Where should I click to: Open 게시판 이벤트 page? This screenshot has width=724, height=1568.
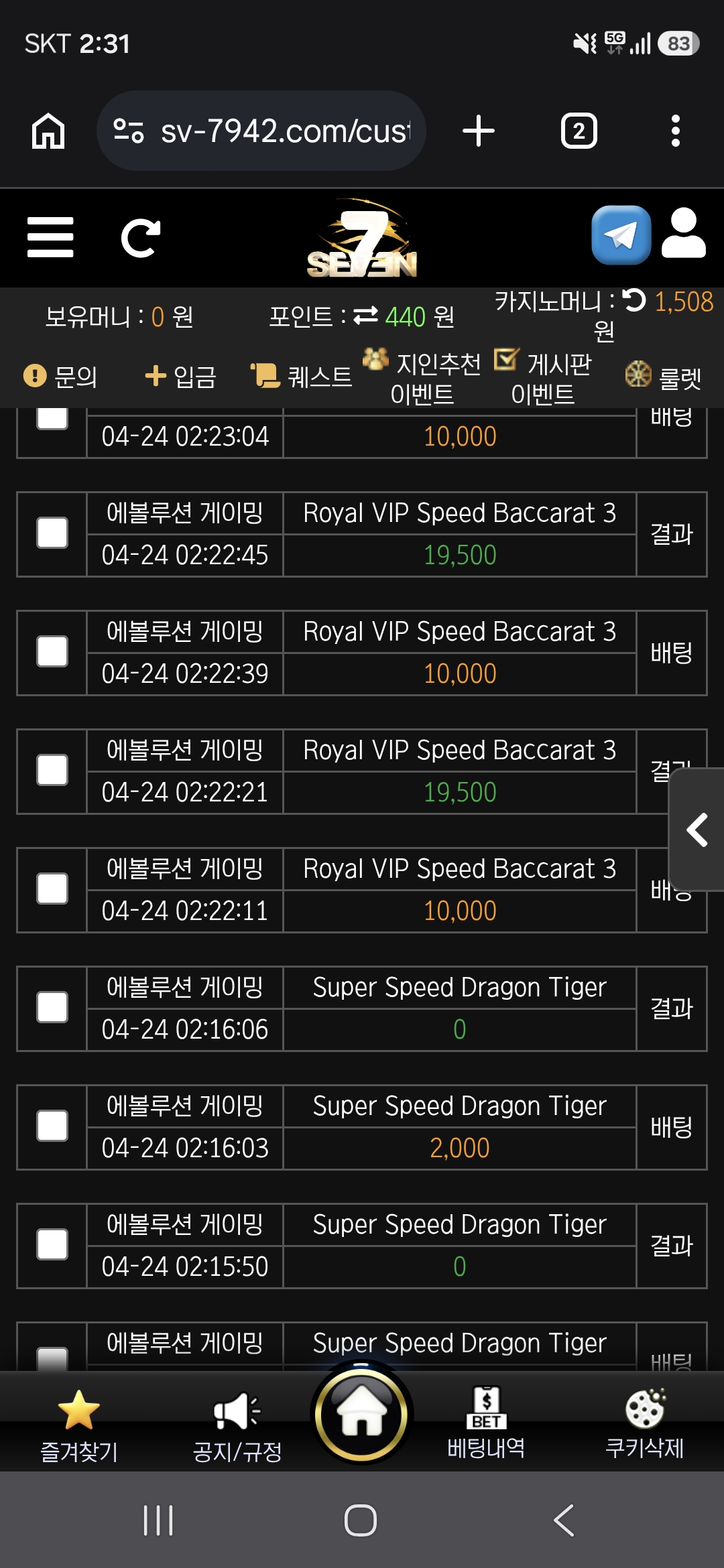tap(543, 377)
